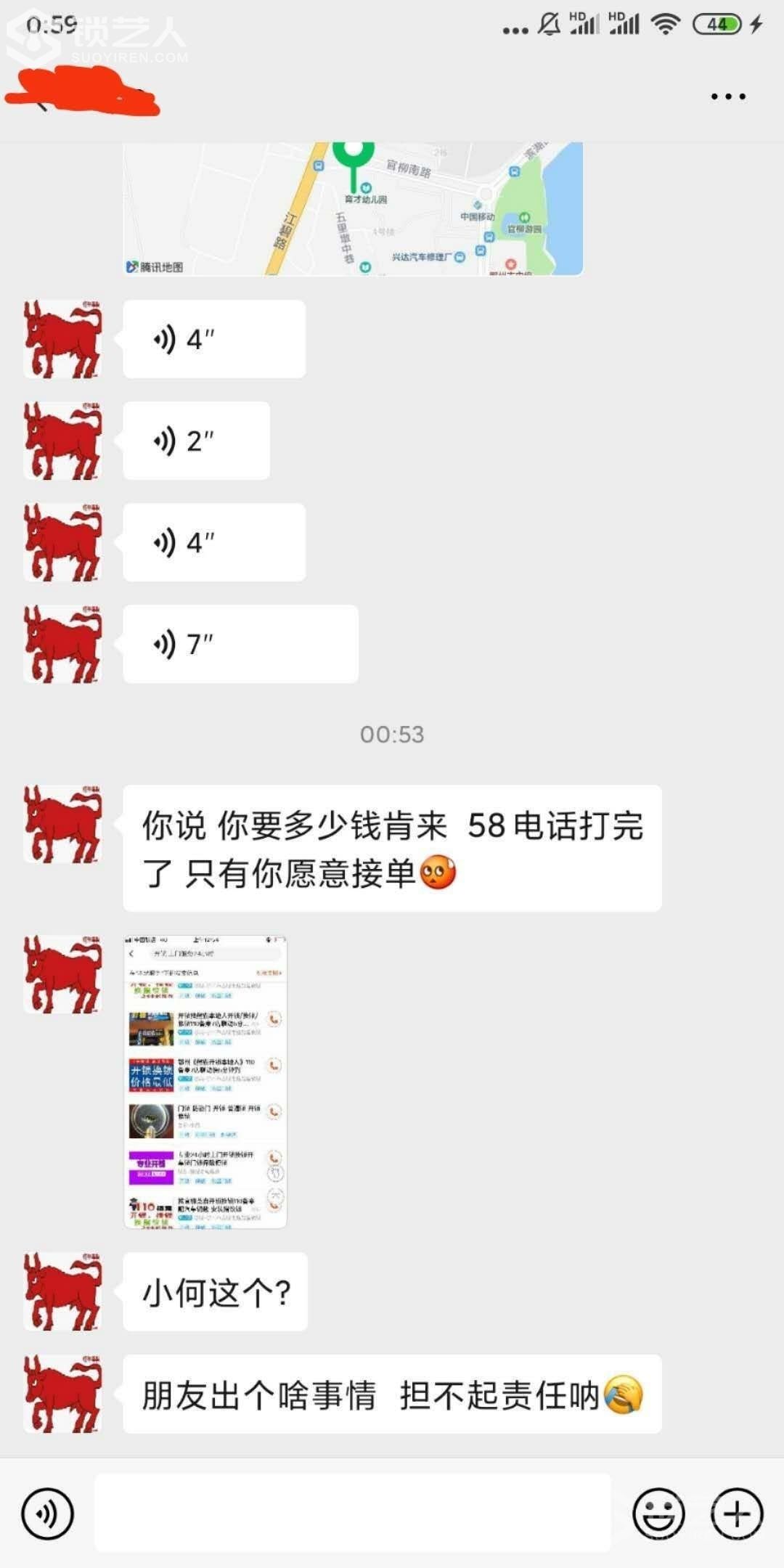This screenshot has width=784, height=1568.
Task: Play the 2-second voice message
Action: tap(196, 441)
